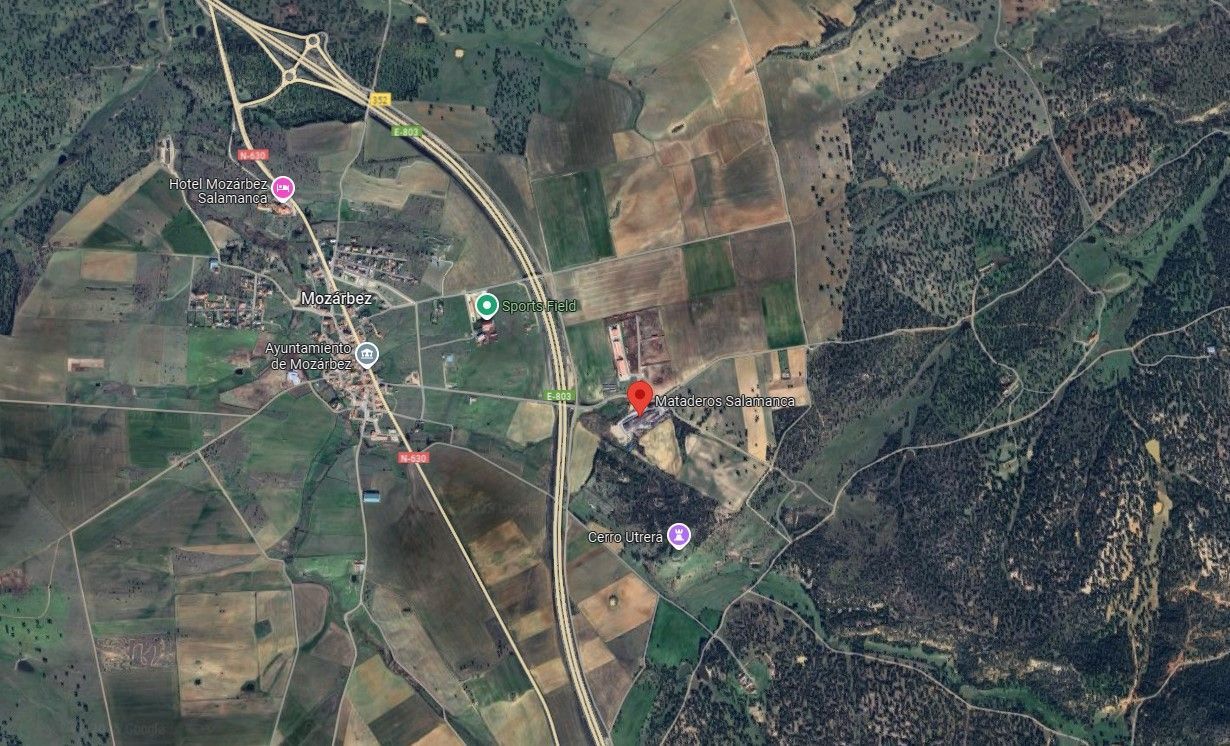
Task: Select the Sports Field green pin
Action: pos(487,305)
